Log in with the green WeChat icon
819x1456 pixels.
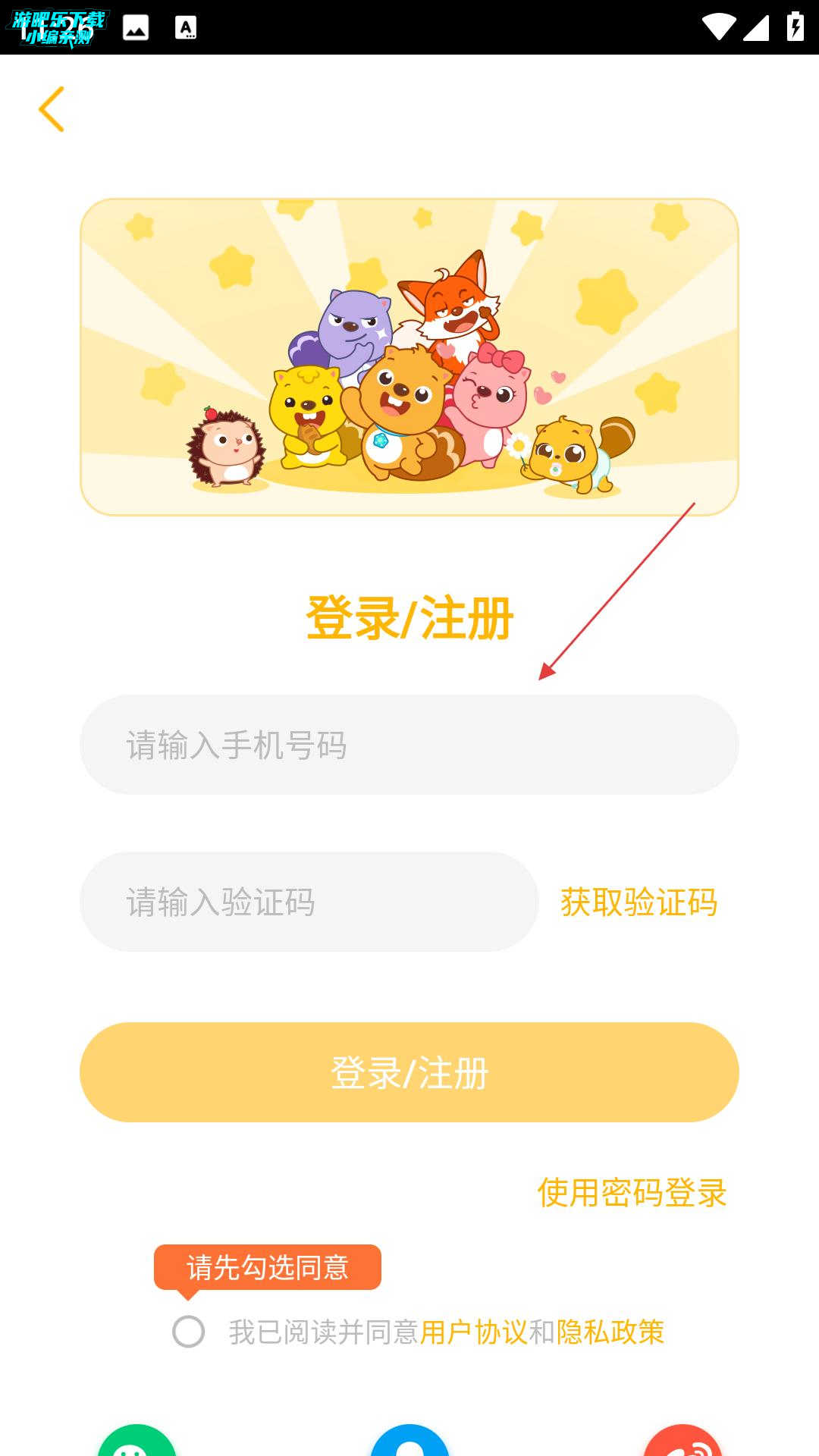pos(137,1443)
